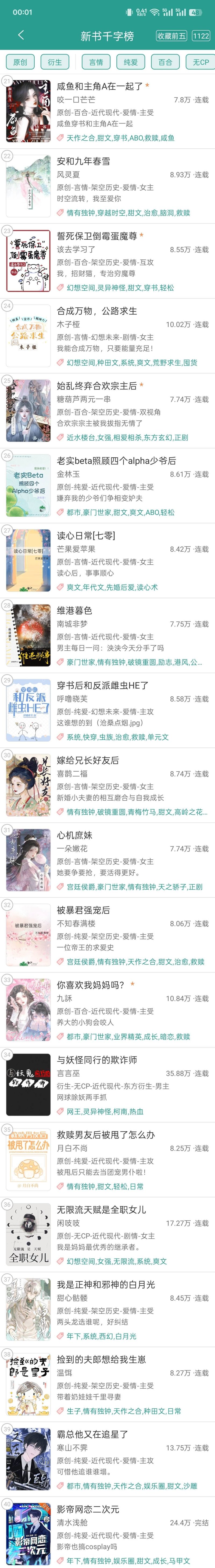This screenshot has width=215, height=1568.
Task: Open the novel 维港暮色
Action: 74,610
